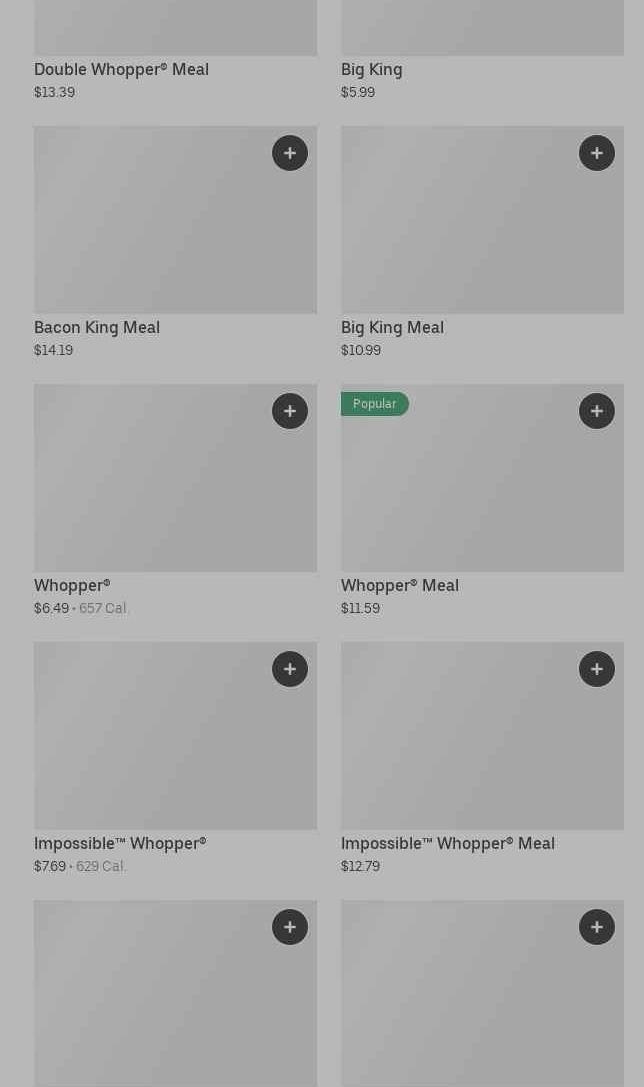Add Bacon King Meal to cart
Image resolution: width=644 pixels, height=1087 pixels.
[x=290, y=153]
